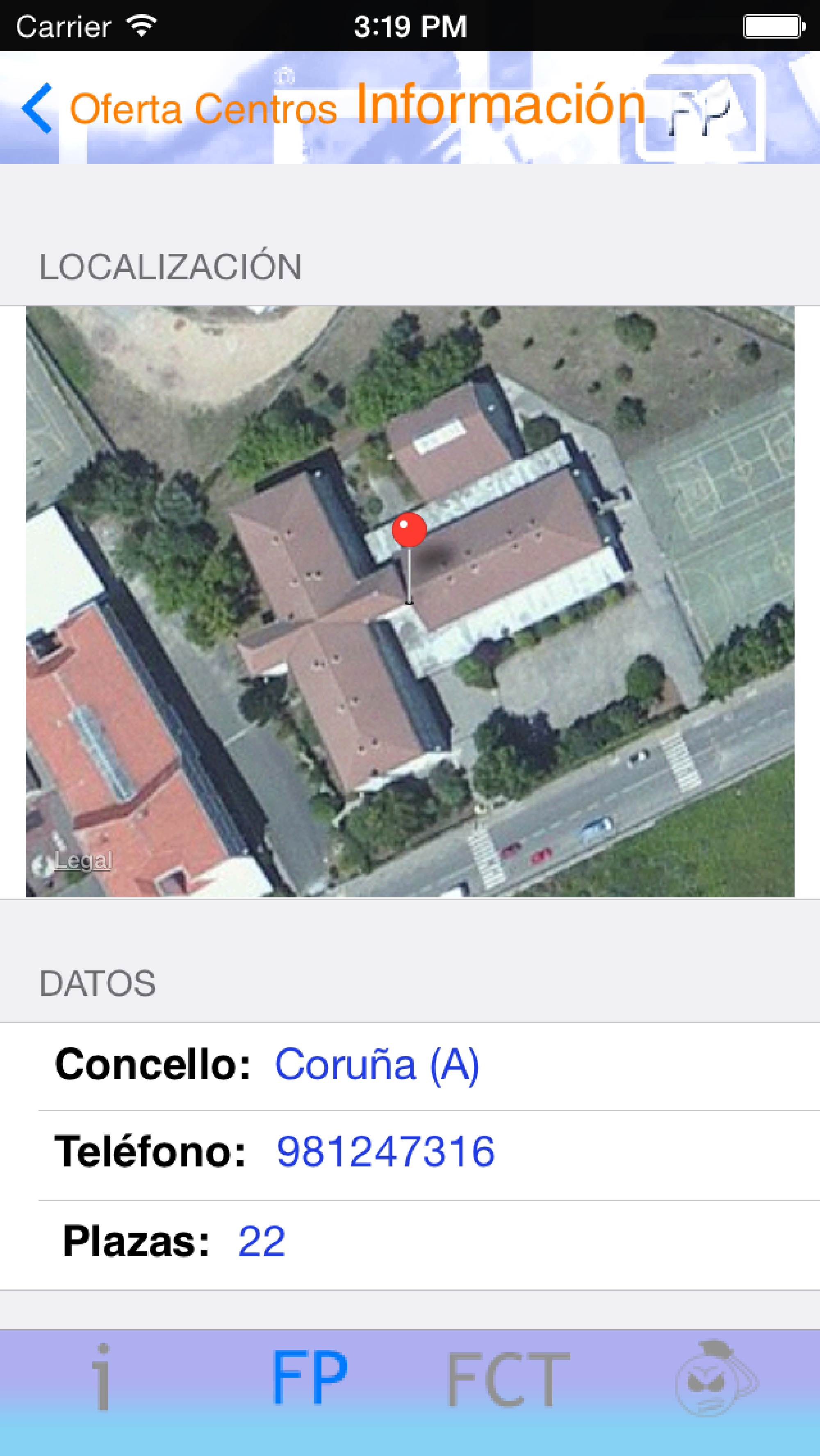Open the FCT tab
Screen dimensions: 820x1456
coord(508,1378)
